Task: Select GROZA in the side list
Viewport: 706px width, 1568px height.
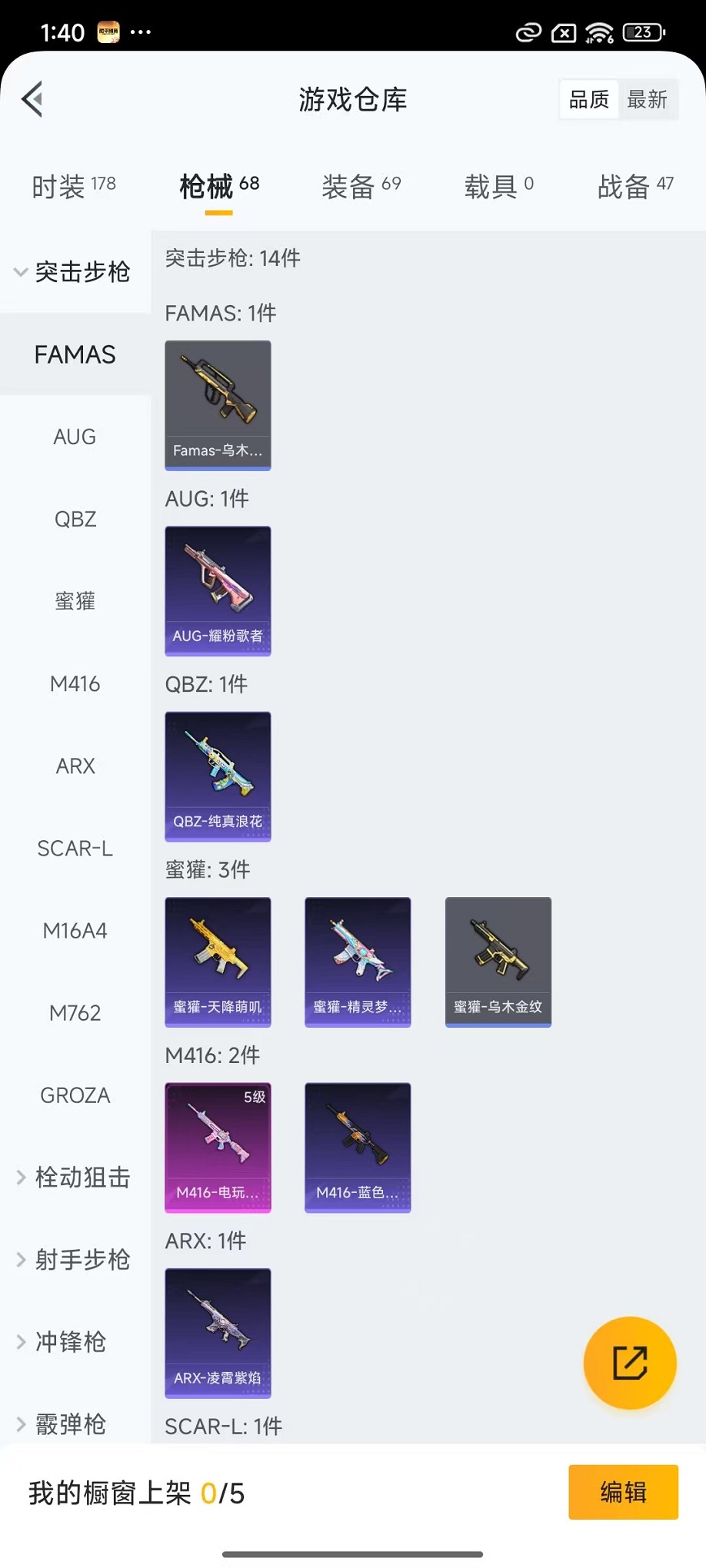Action: click(x=75, y=1095)
